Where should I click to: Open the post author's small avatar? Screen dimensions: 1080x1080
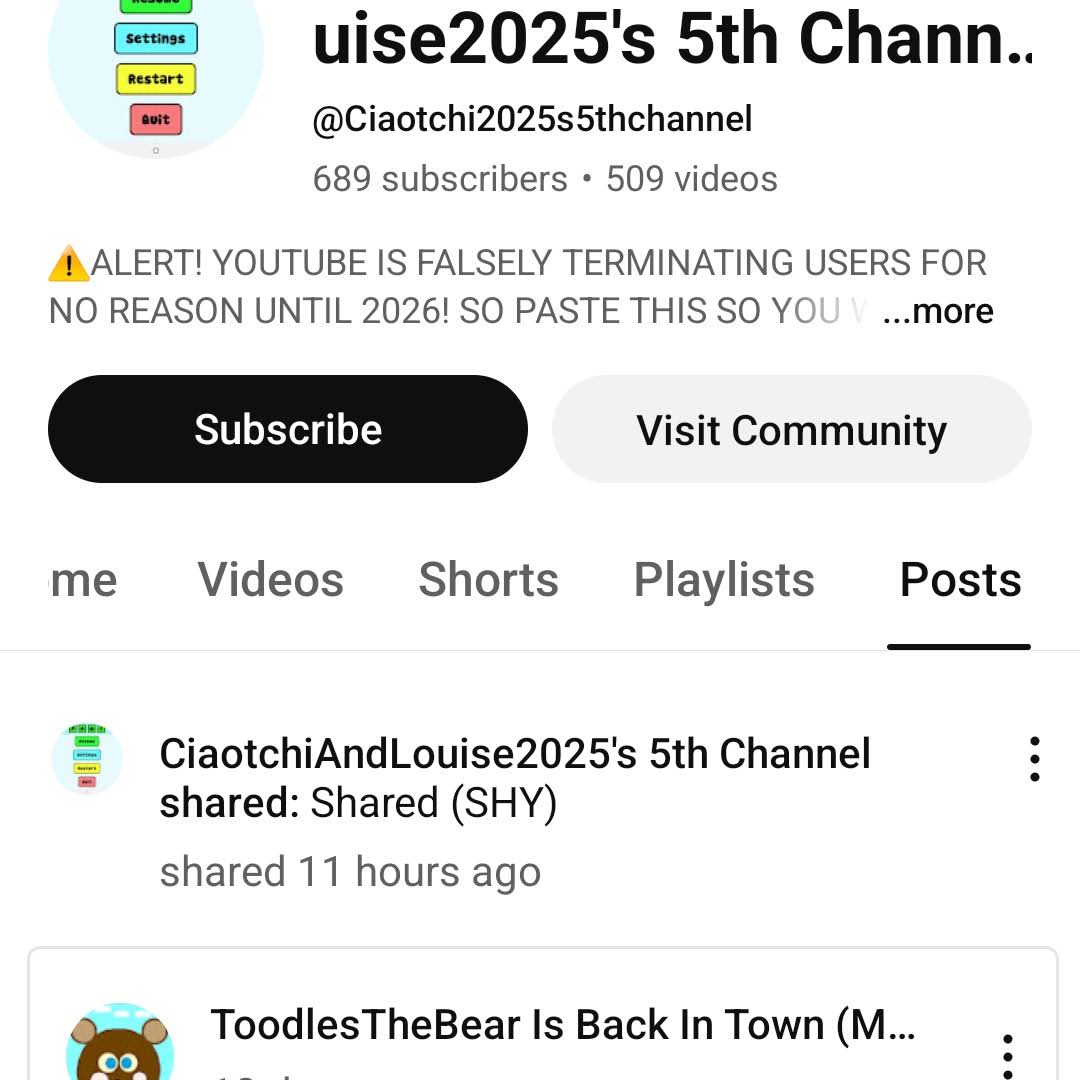87,760
